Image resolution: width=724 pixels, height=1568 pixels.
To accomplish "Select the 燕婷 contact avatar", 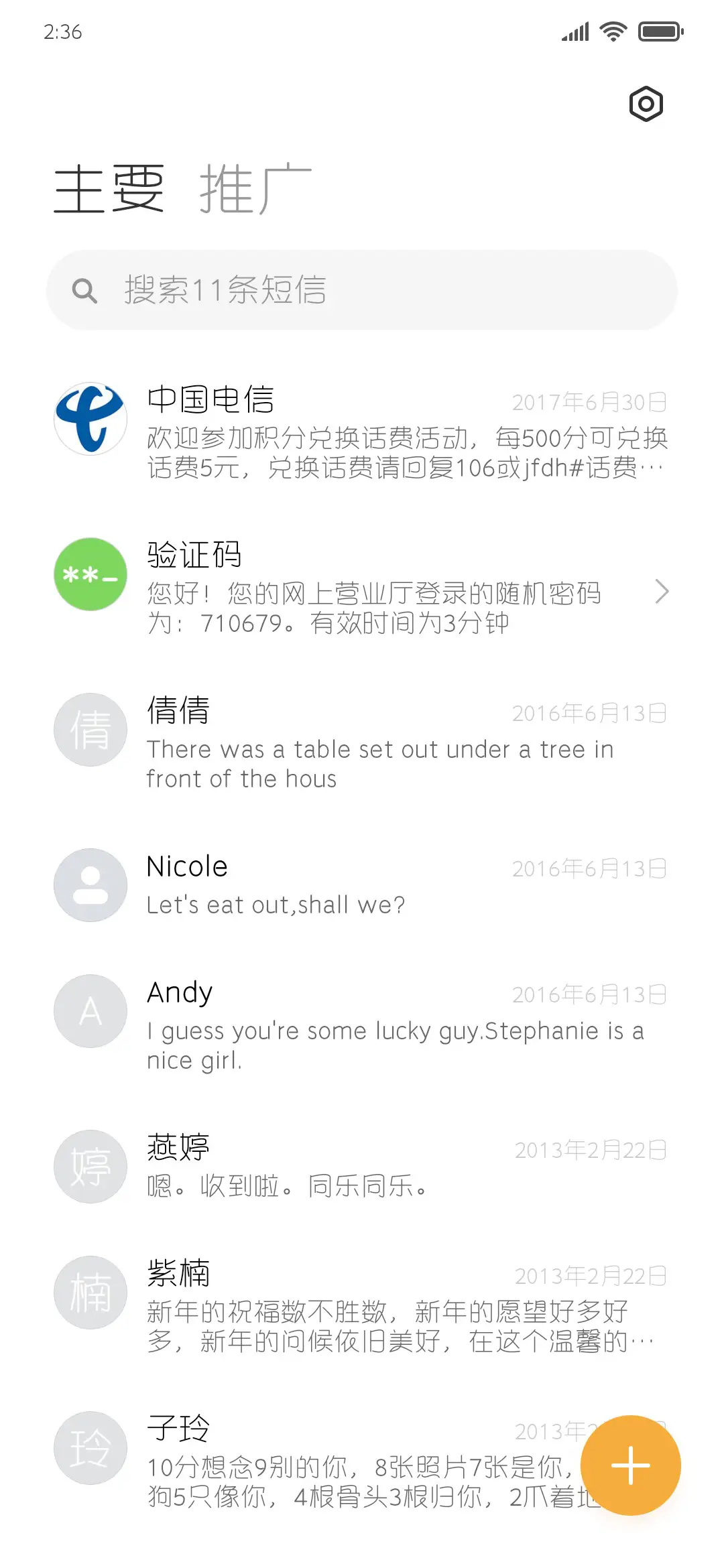I will click(90, 1166).
